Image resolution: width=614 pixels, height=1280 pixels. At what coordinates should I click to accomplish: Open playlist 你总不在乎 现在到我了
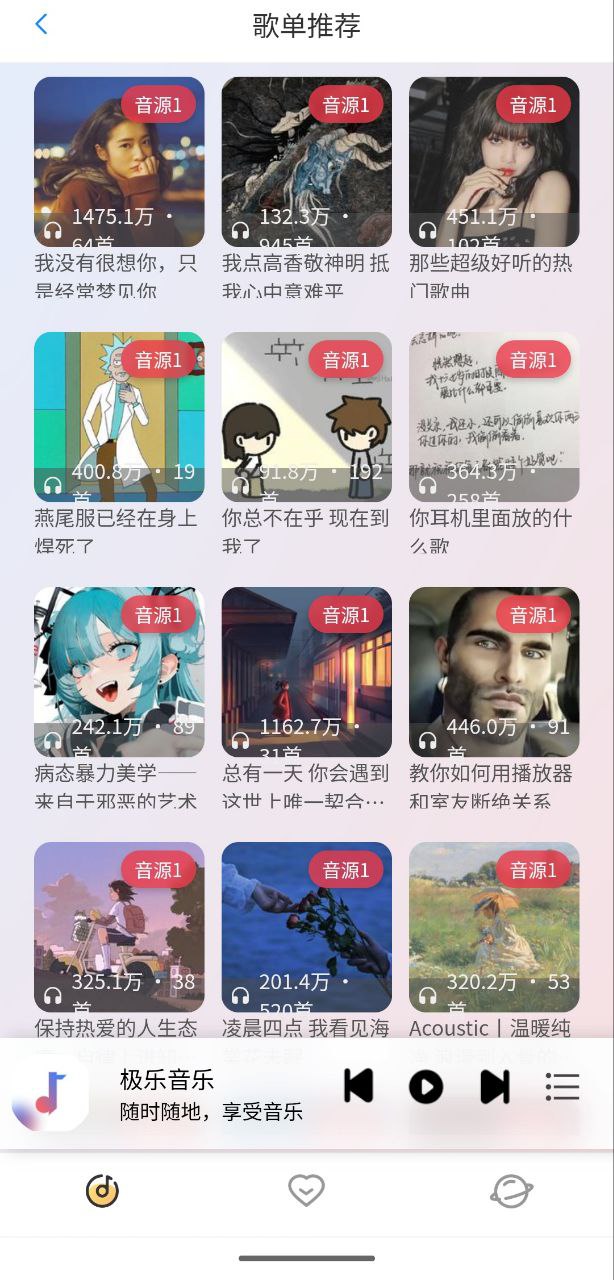306,417
